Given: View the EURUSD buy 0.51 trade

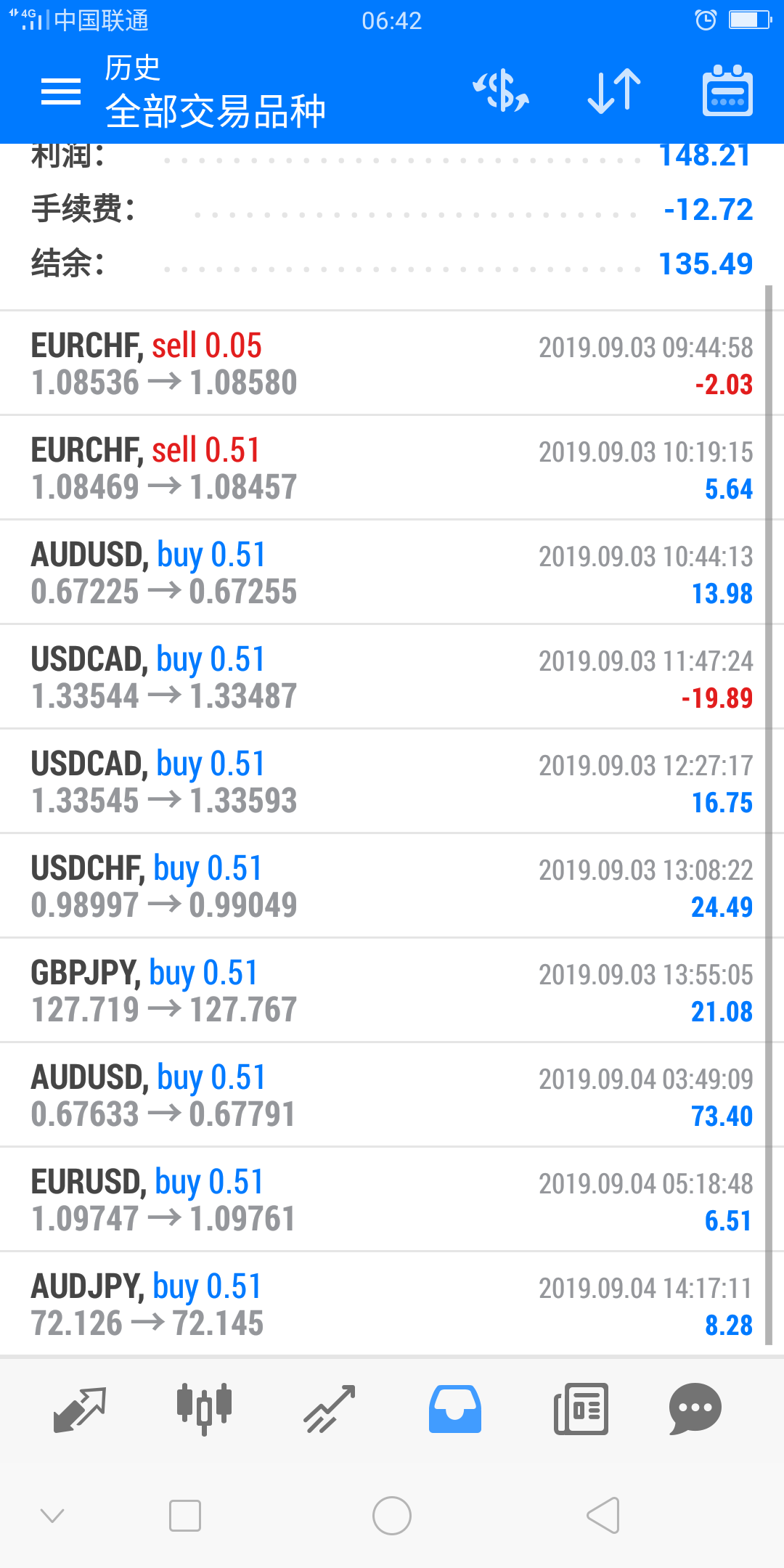Looking at the screenshot, I should pyautogui.click(x=392, y=1199).
